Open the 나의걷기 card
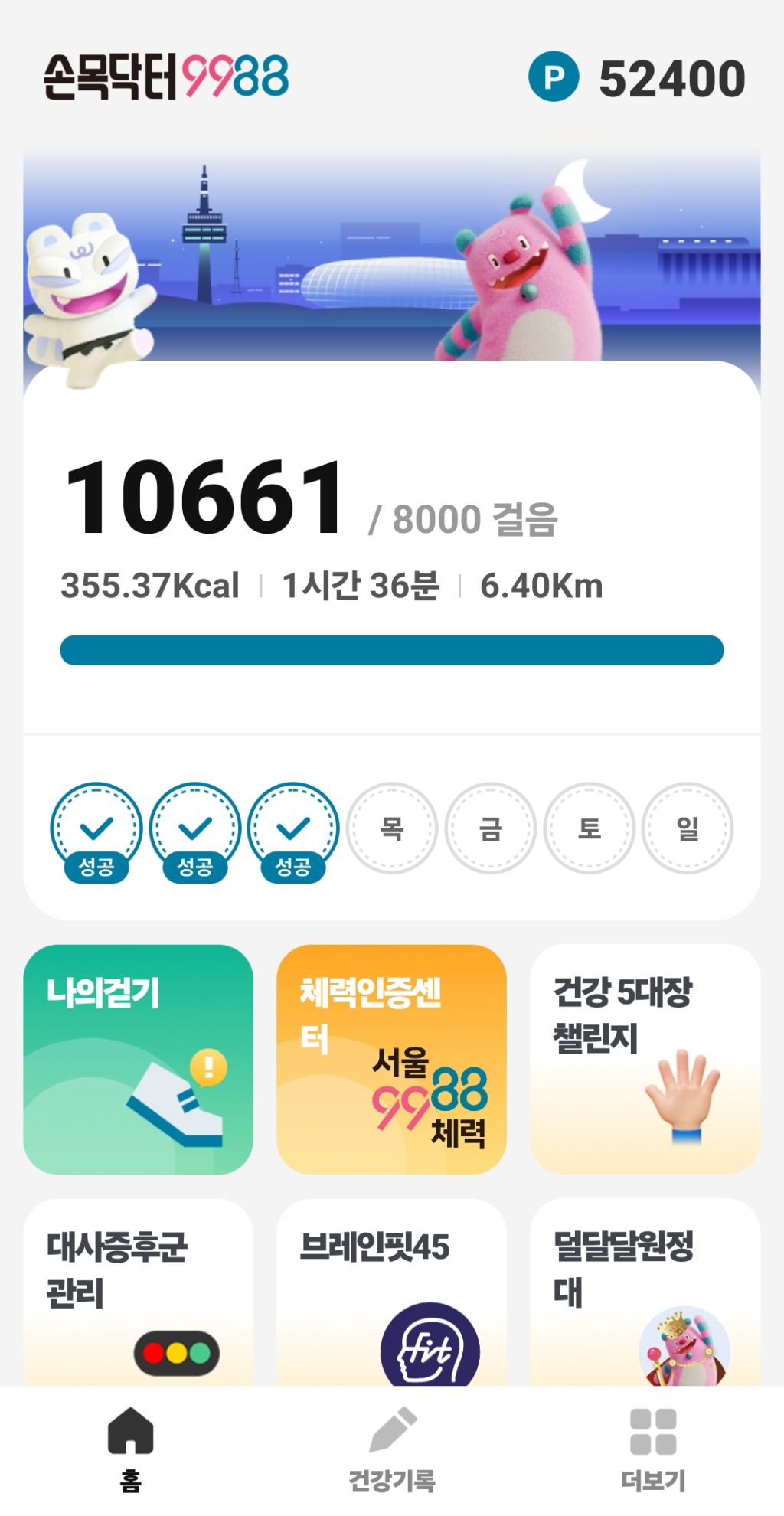The width and height of the screenshot is (784, 1516). point(138,1059)
